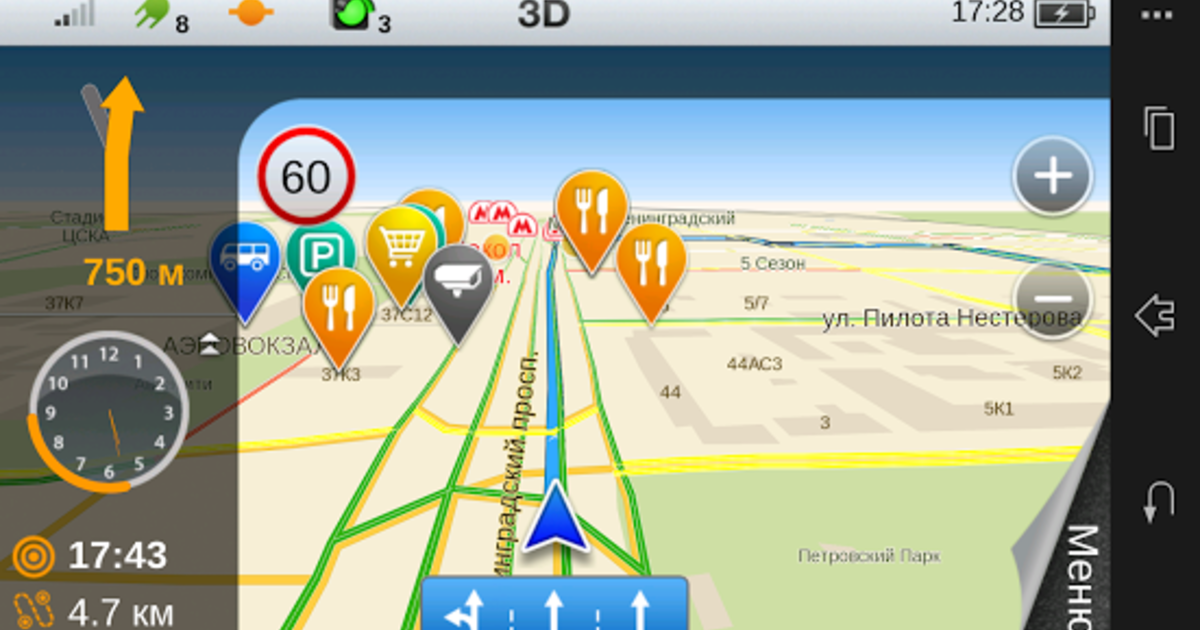Zoom in on the map
This screenshot has height=630, width=1200.
(1052, 177)
